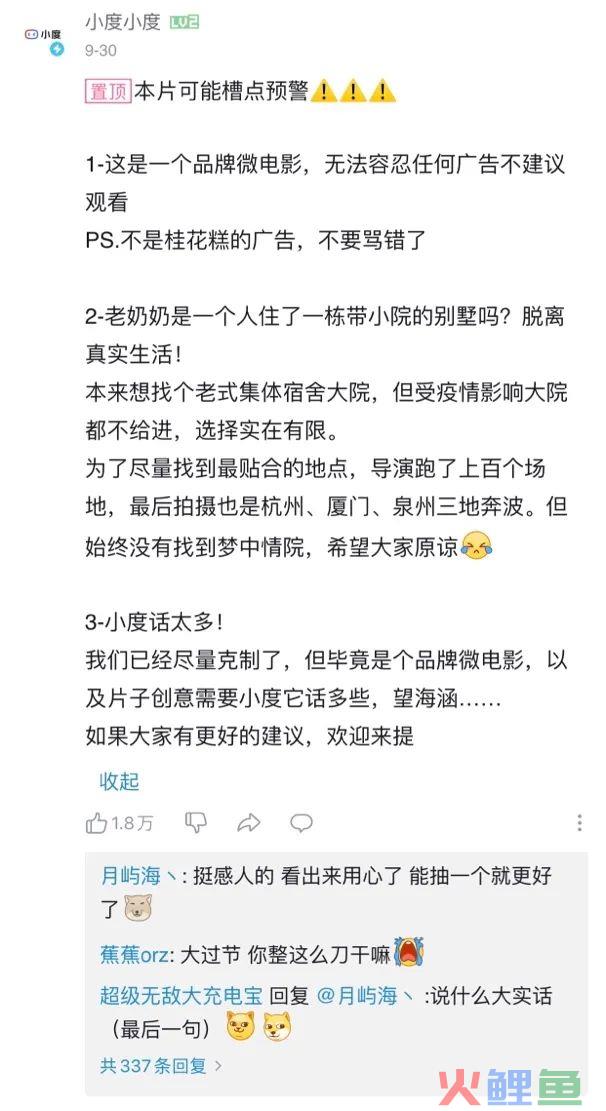
Task: Share the pinned comment
Action: 248,823
